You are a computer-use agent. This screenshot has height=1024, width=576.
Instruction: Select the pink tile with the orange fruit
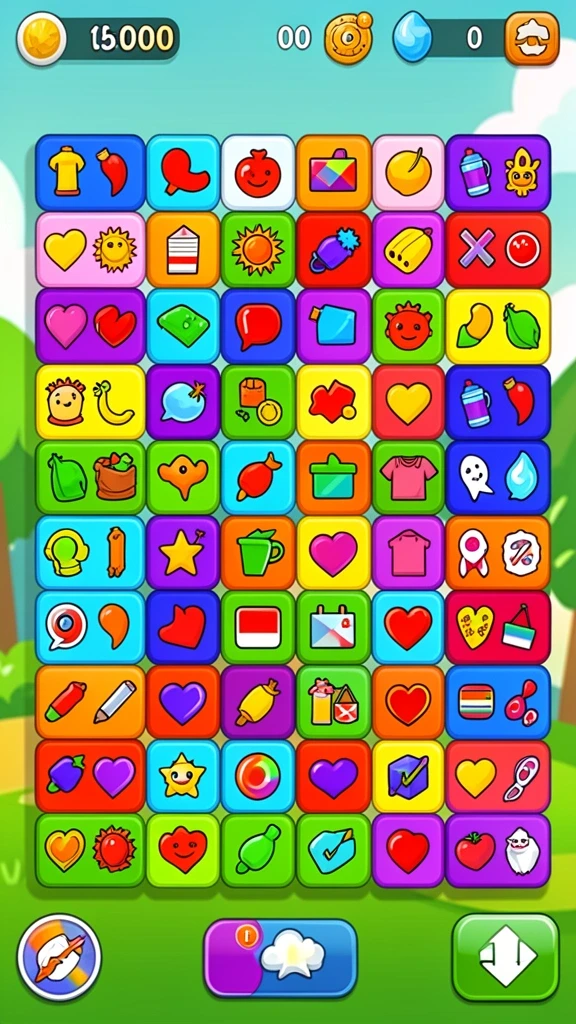(x=408, y=173)
